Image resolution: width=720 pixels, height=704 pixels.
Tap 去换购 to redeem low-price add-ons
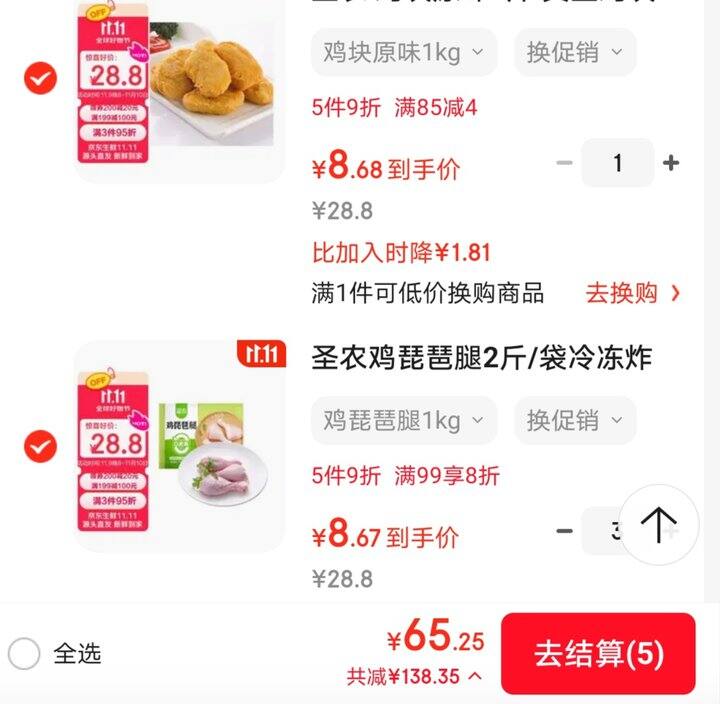(632, 293)
